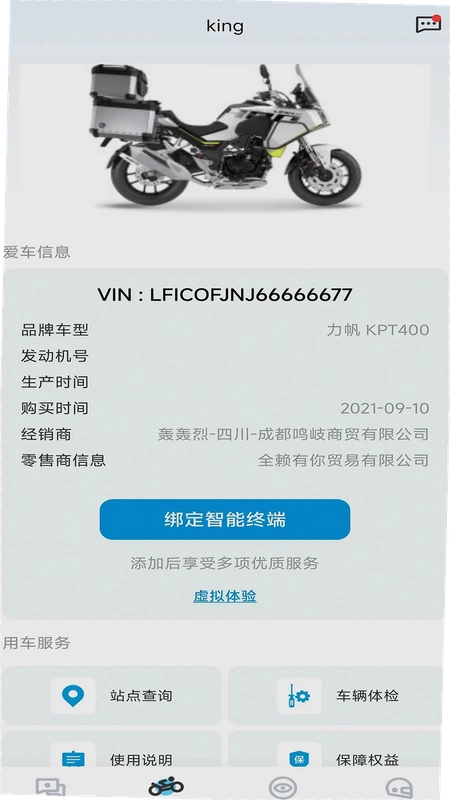Switch to the helmet profile tab
450x800 pixels.
pos(399,787)
